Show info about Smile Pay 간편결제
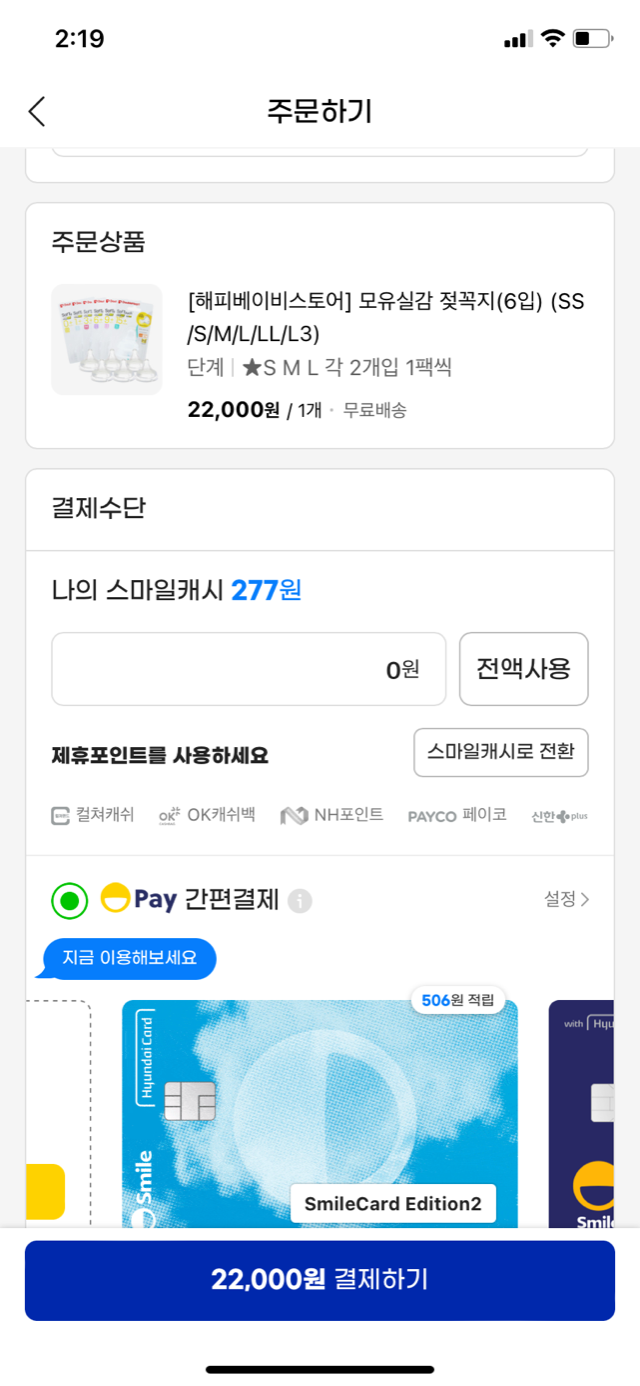Image resolution: width=640 pixels, height=1386 pixels. coord(300,901)
